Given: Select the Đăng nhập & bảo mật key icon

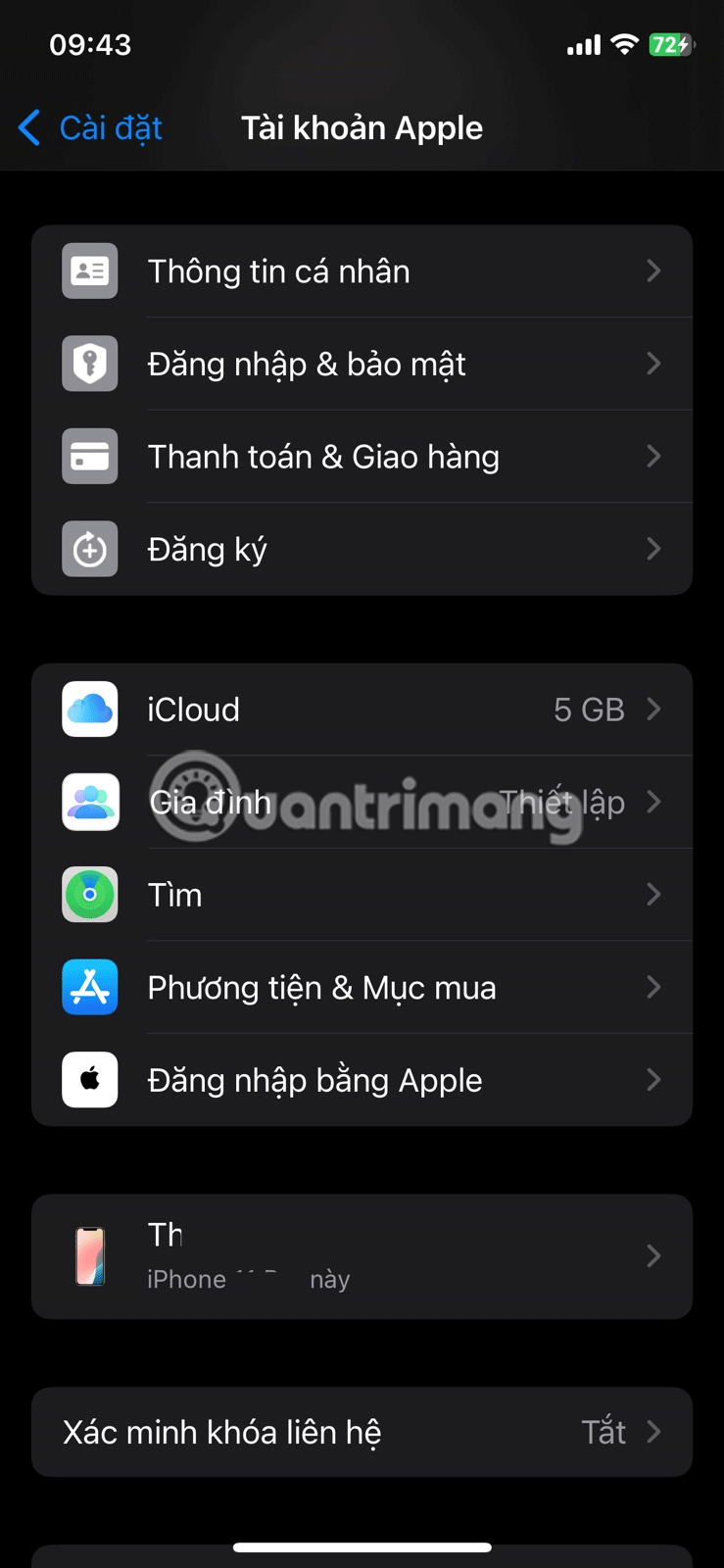Looking at the screenshot, I should [89, 364].
